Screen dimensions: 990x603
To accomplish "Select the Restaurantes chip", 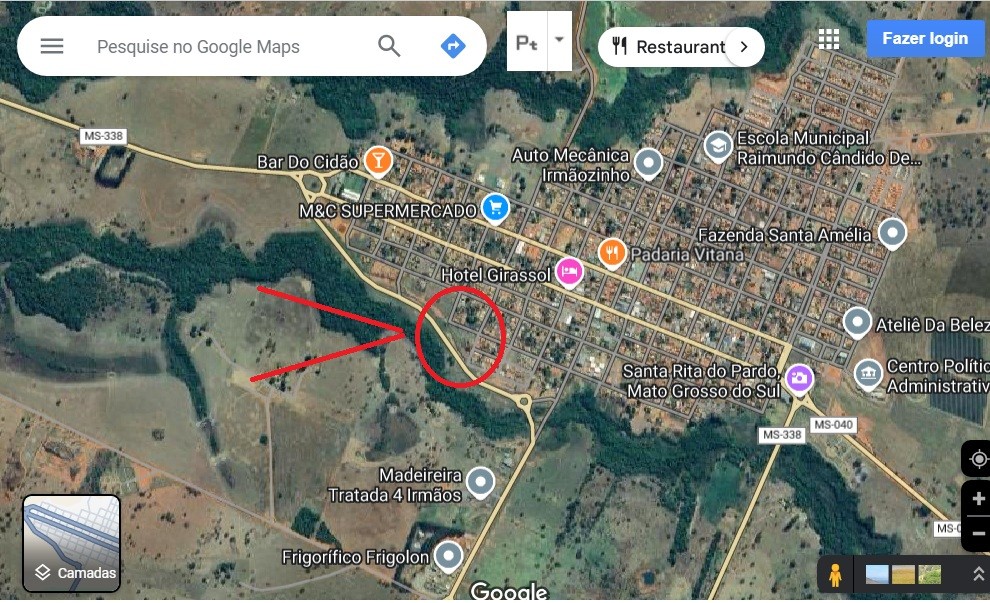I will [x=668, y=46].
